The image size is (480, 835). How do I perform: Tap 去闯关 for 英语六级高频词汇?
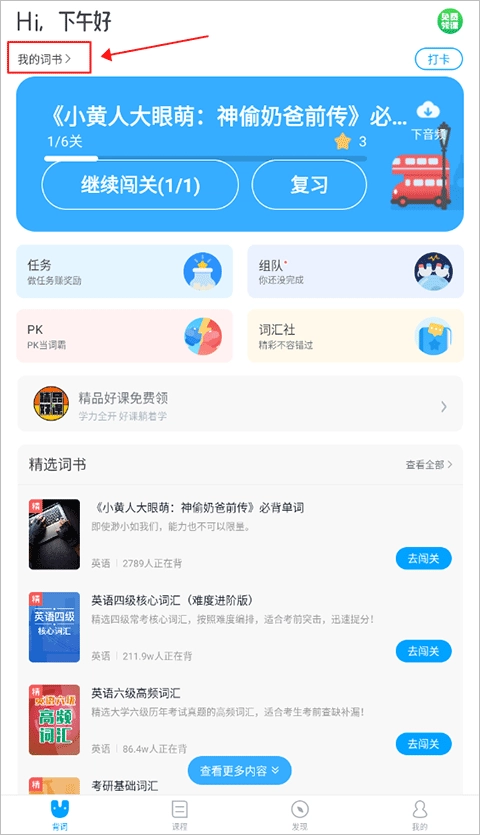424,744
